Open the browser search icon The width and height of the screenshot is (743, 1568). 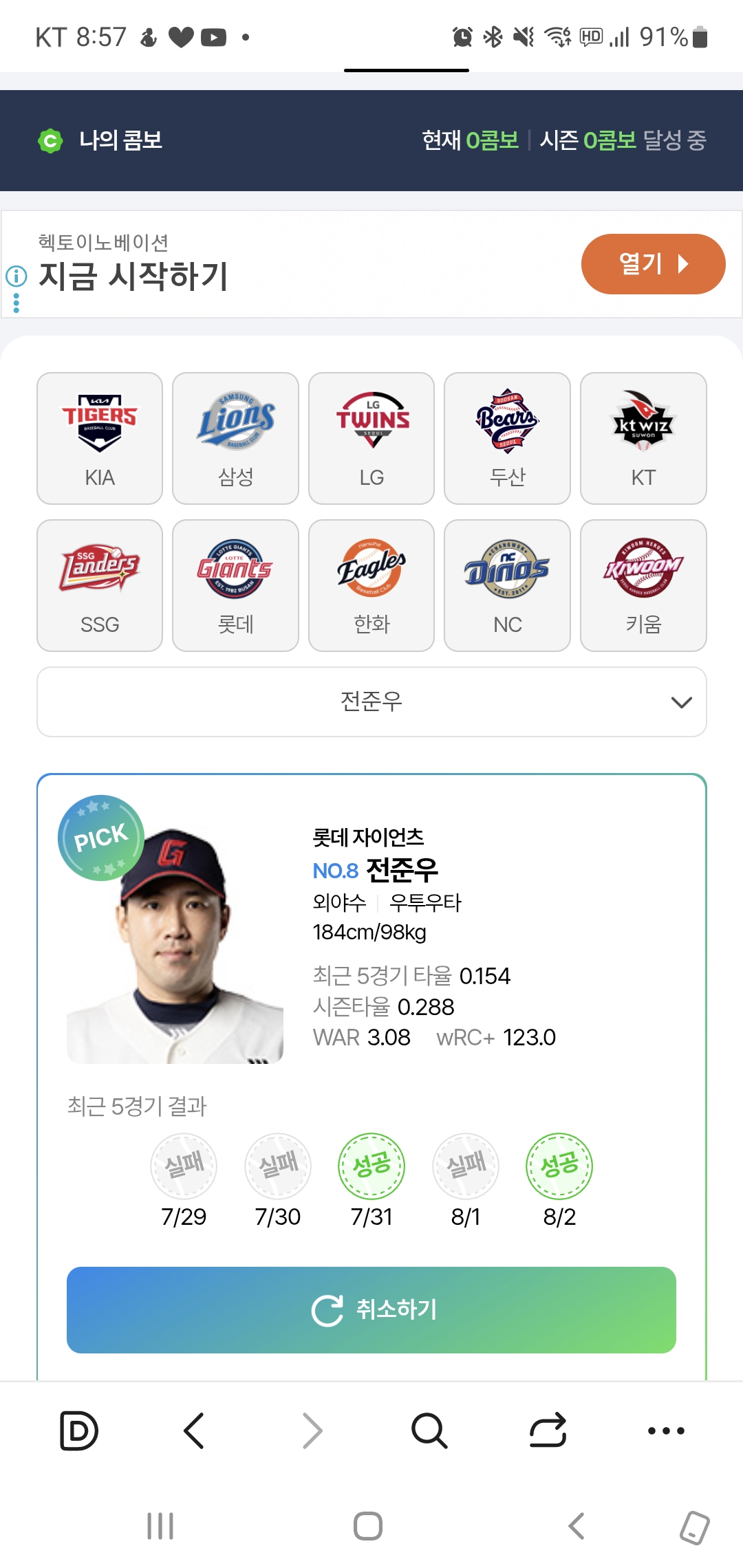tap(429, 1430)
